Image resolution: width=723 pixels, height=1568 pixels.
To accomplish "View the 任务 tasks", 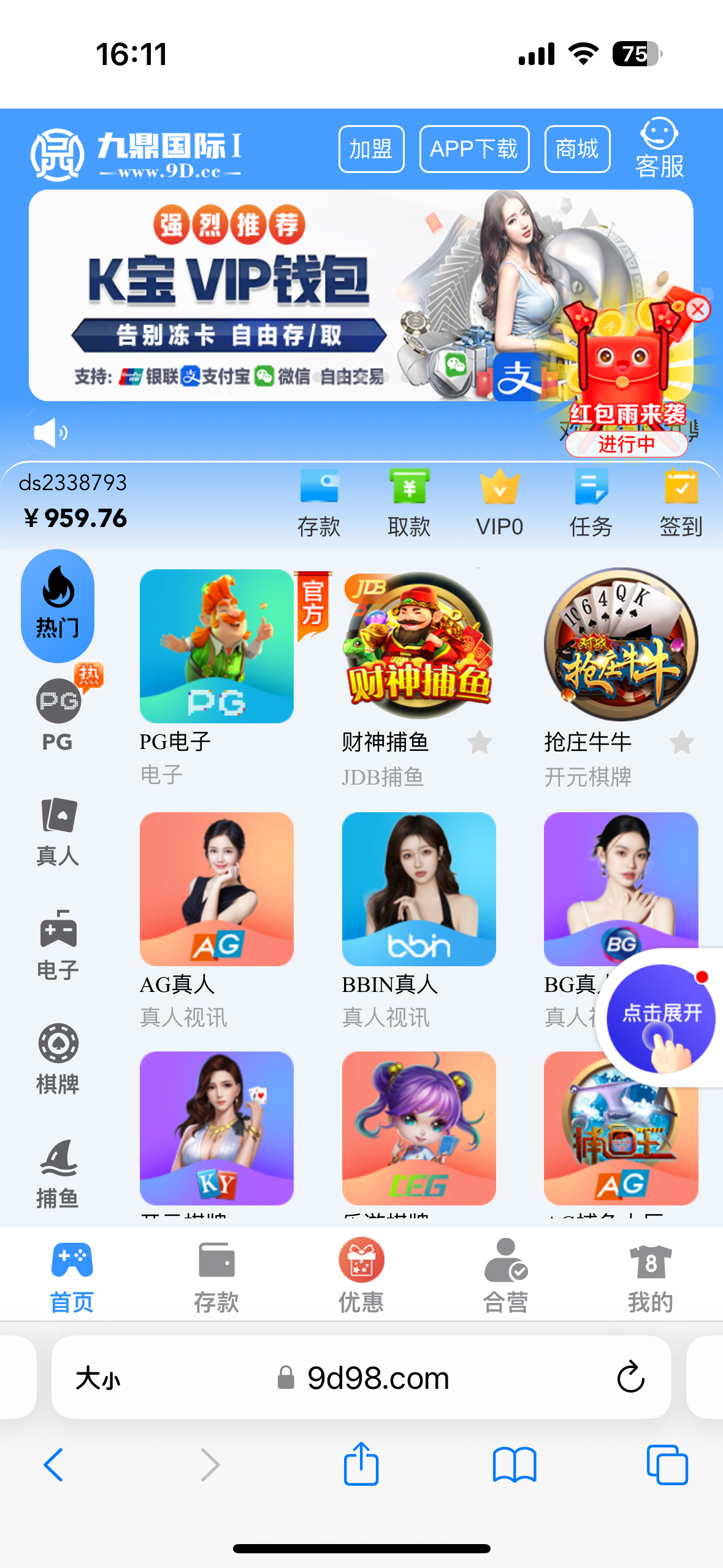I will click(591, 502).
